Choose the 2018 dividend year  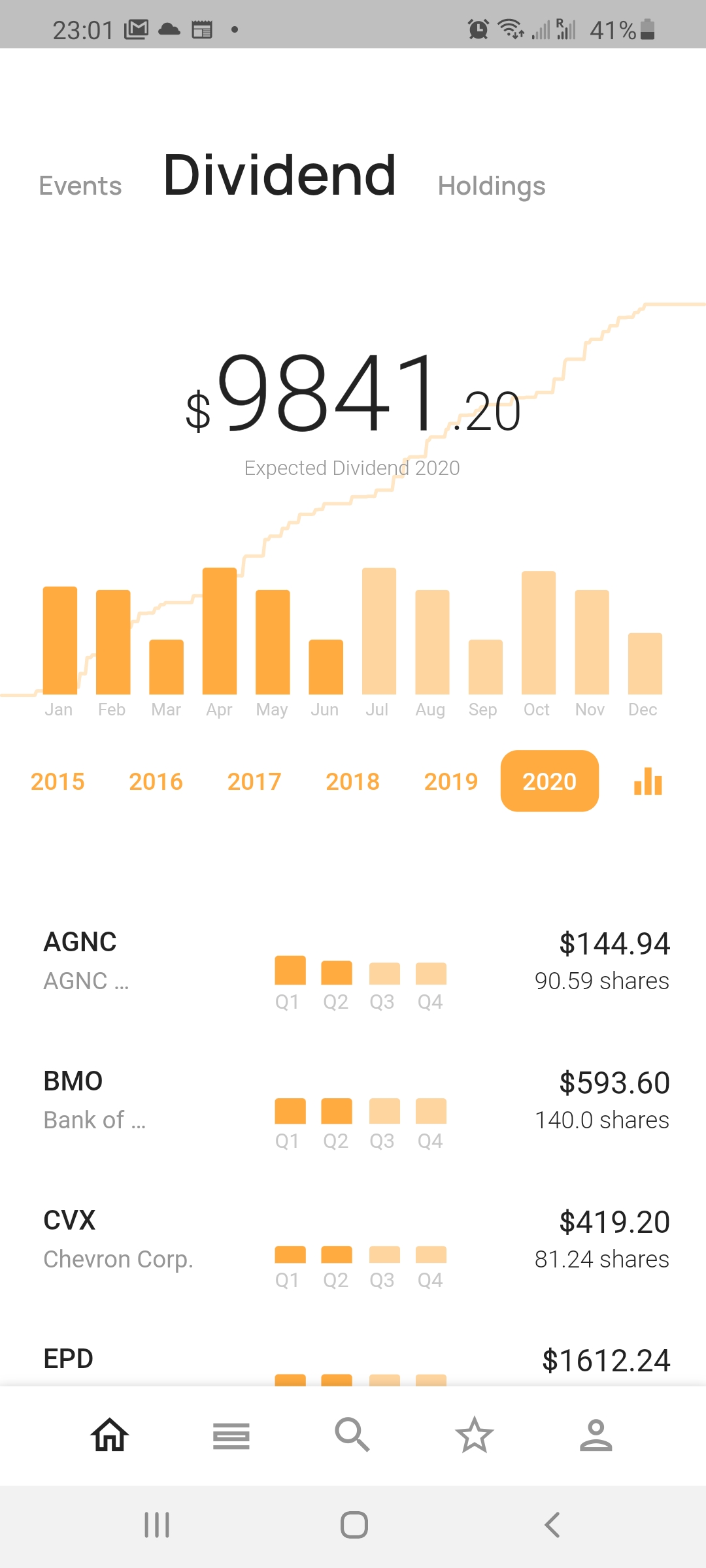click(x=352, y=781)
